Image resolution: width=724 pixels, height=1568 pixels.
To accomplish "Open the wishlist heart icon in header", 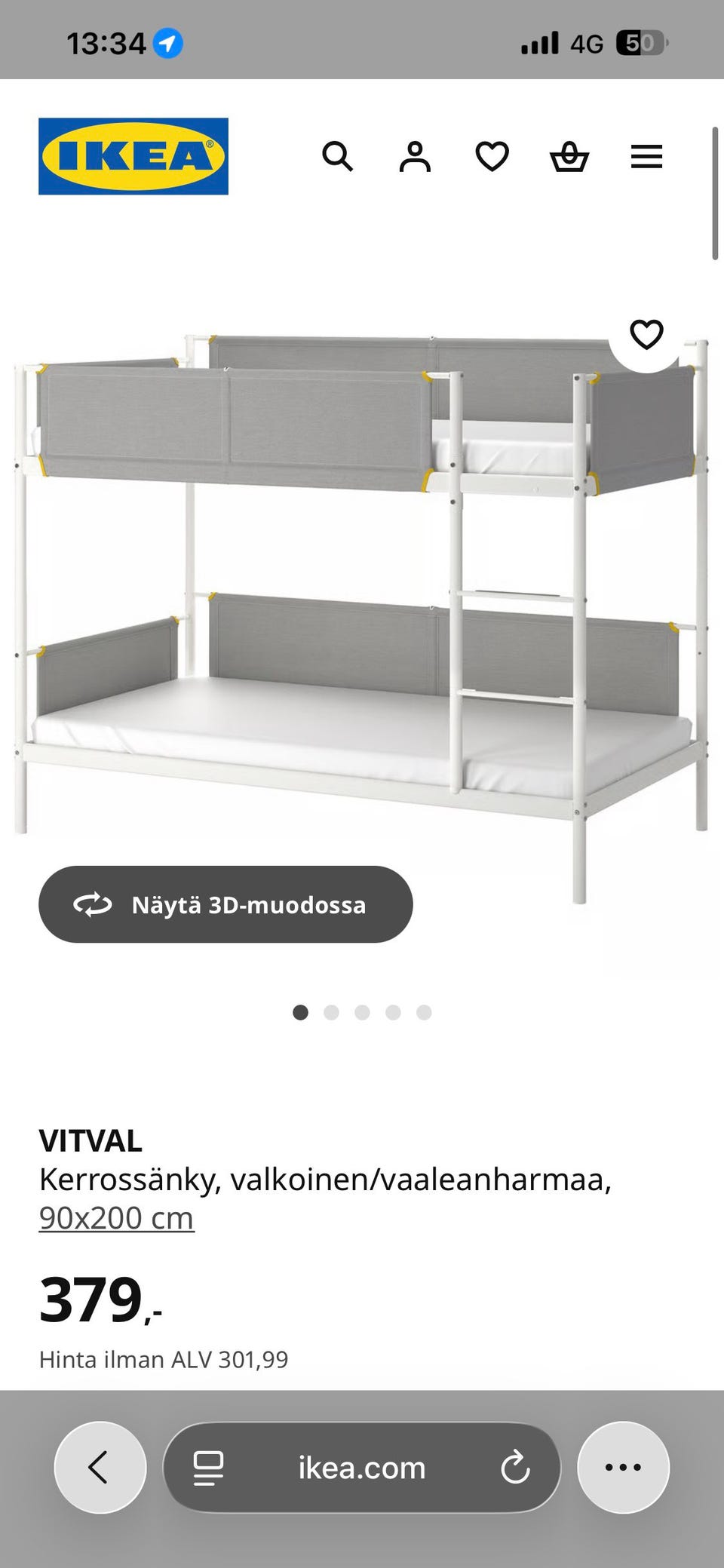I will pos(492,157).
